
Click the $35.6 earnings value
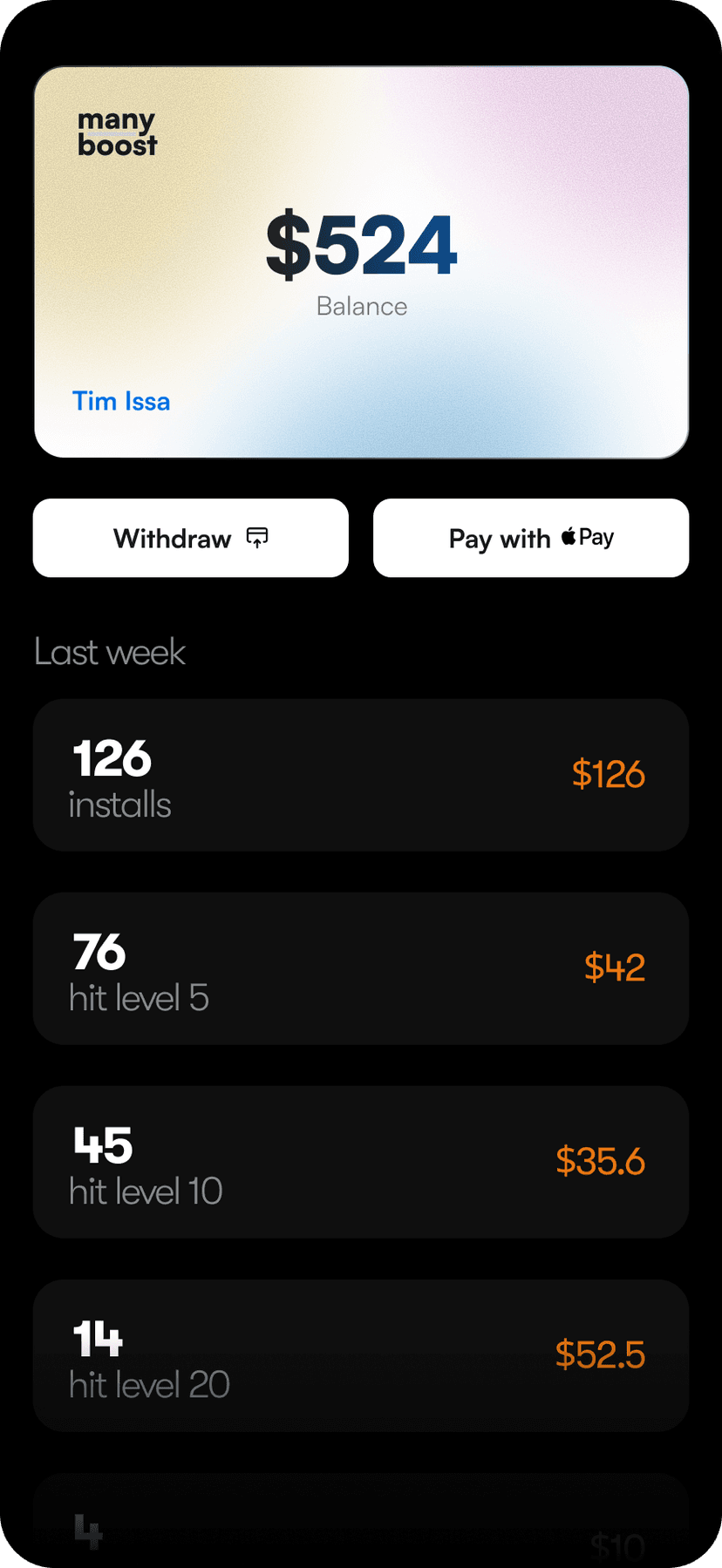click(x=601, y=1162)
